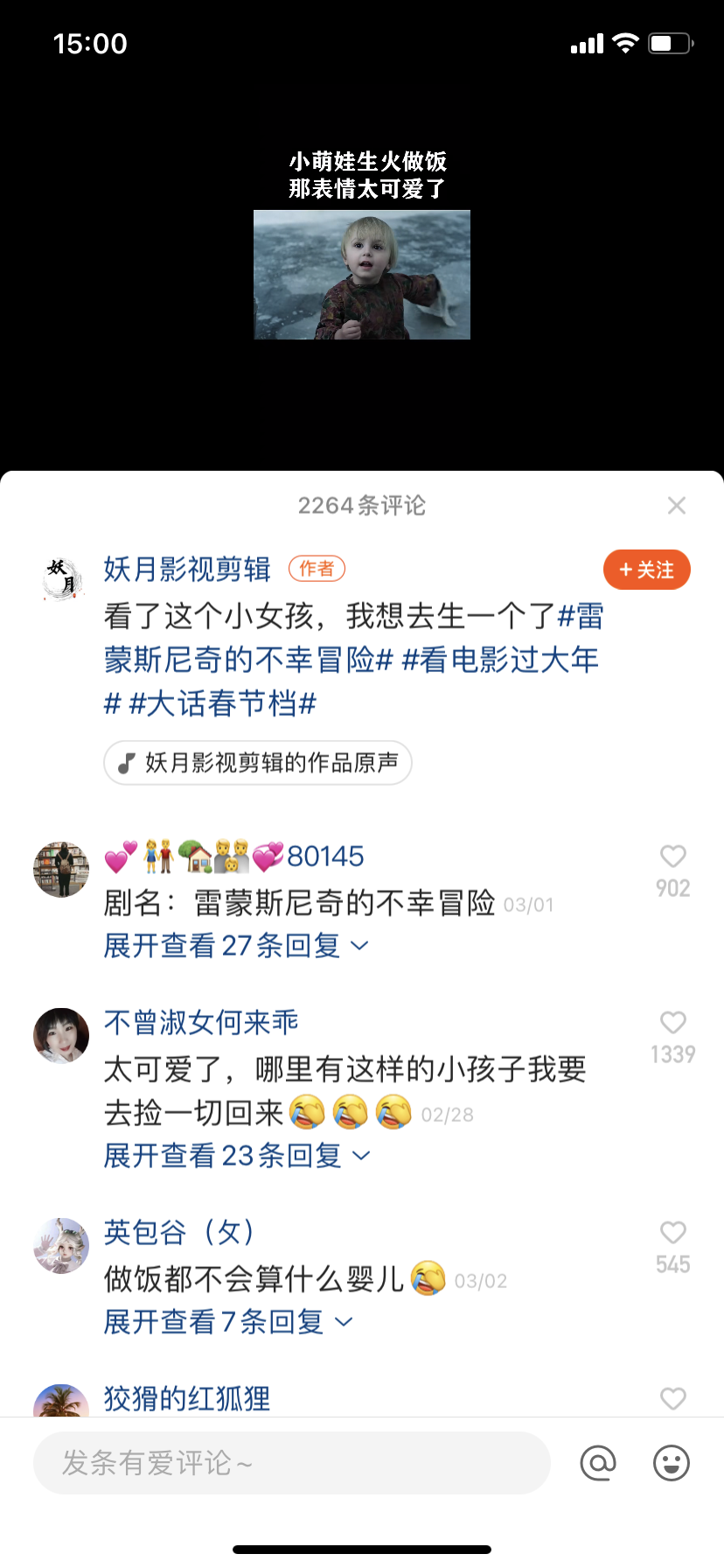This screenshot has width=724, height=1568.
Task: Open the #大话春节档# hashtag
Action: click(222, 703)
